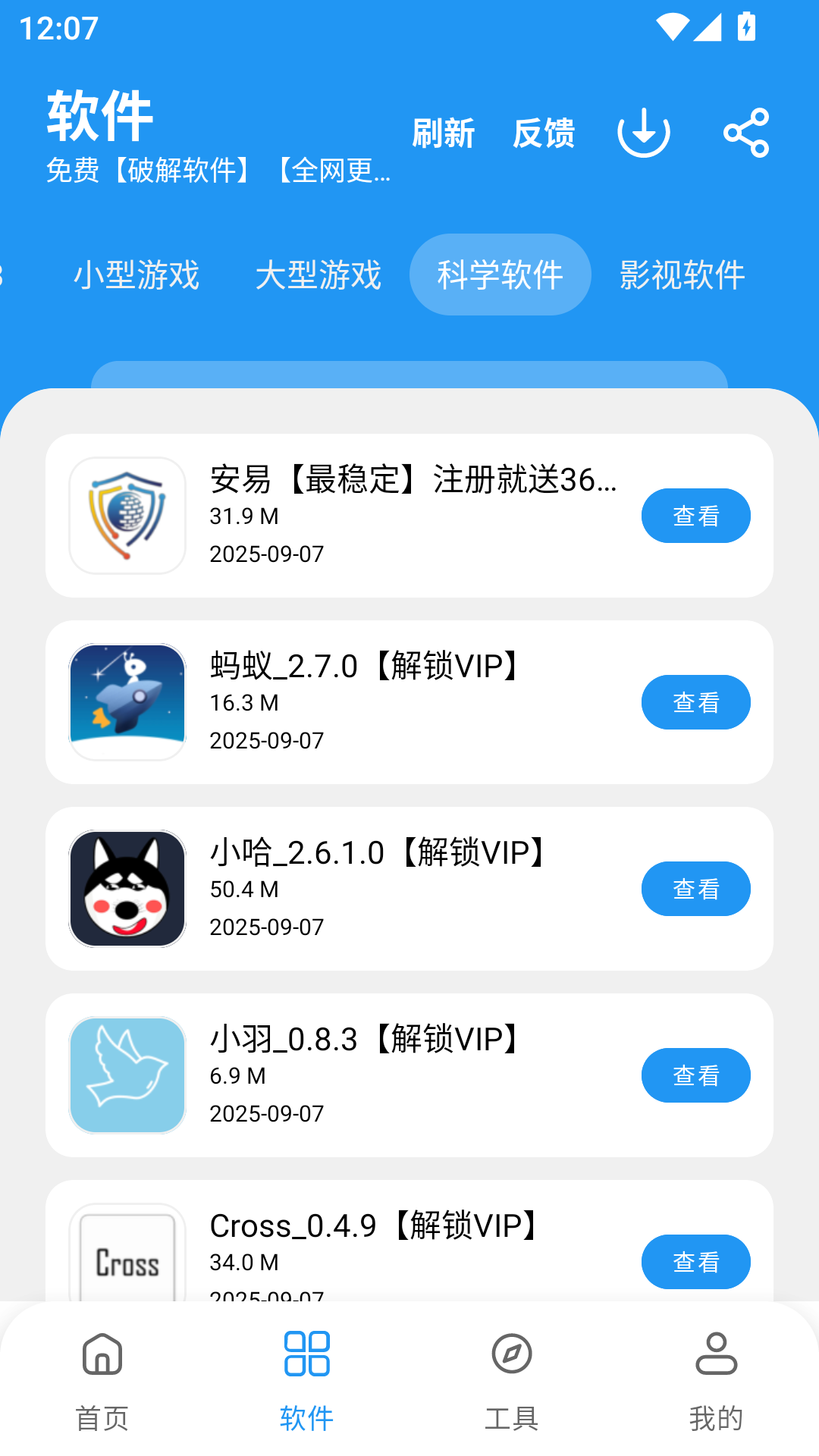
Task: Click the Cross app icon
Action: [127, 1259]
